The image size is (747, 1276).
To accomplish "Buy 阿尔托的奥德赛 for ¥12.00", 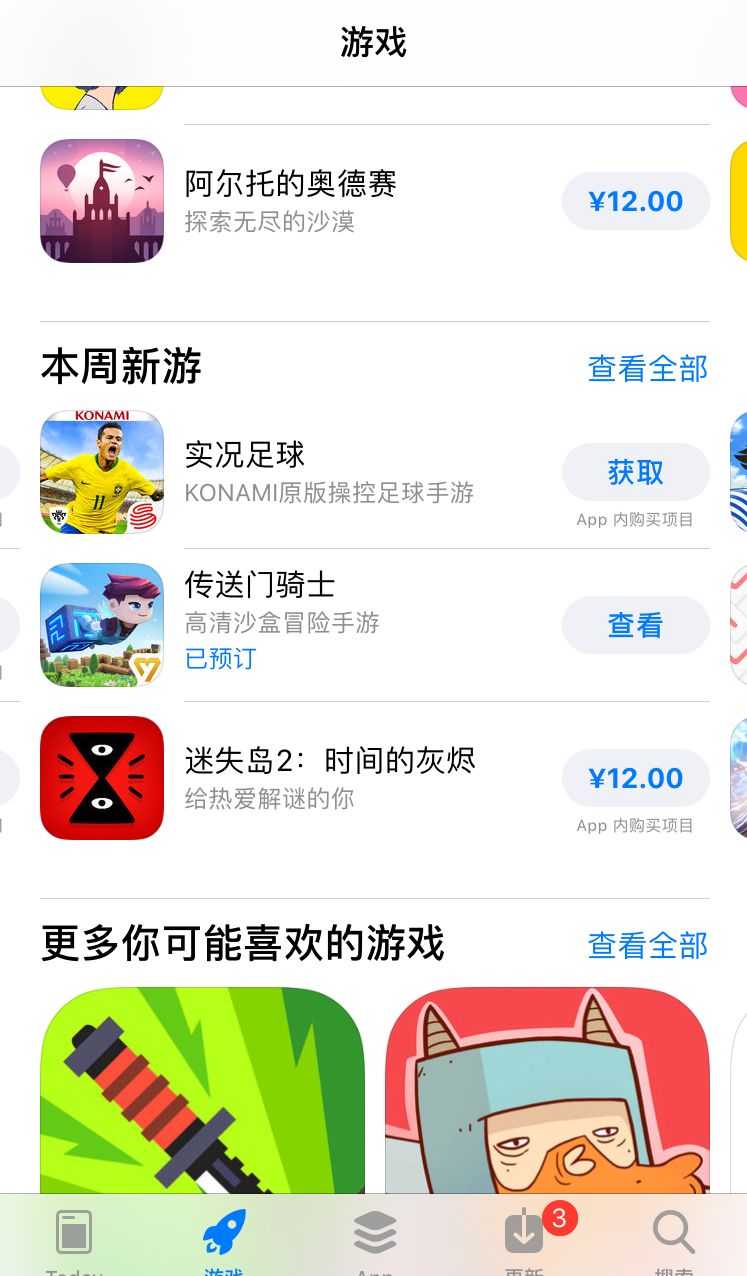I will (x=635, y=200).
